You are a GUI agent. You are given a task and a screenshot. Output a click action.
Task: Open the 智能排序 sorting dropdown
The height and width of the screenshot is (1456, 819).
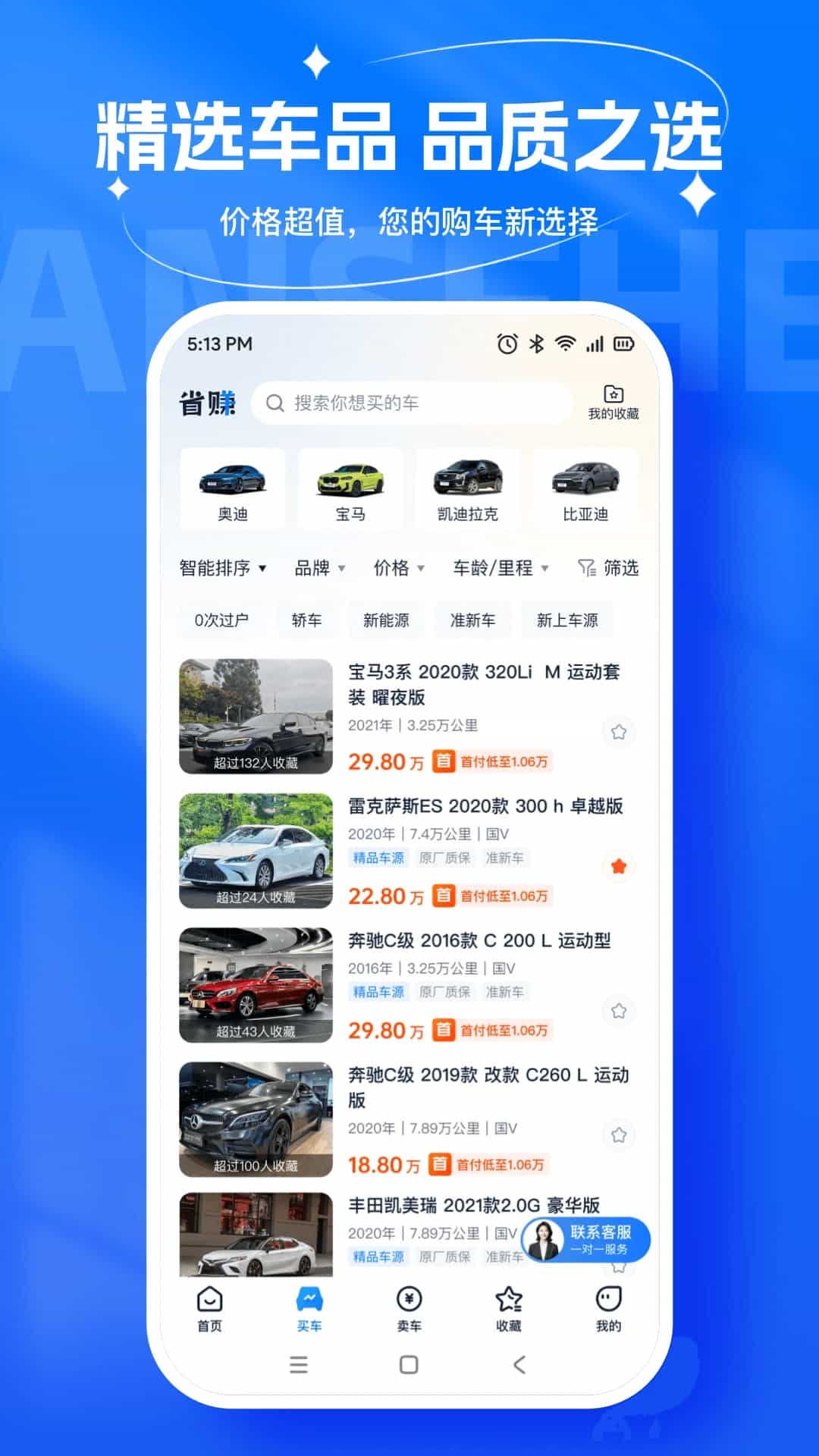[221, 567]
